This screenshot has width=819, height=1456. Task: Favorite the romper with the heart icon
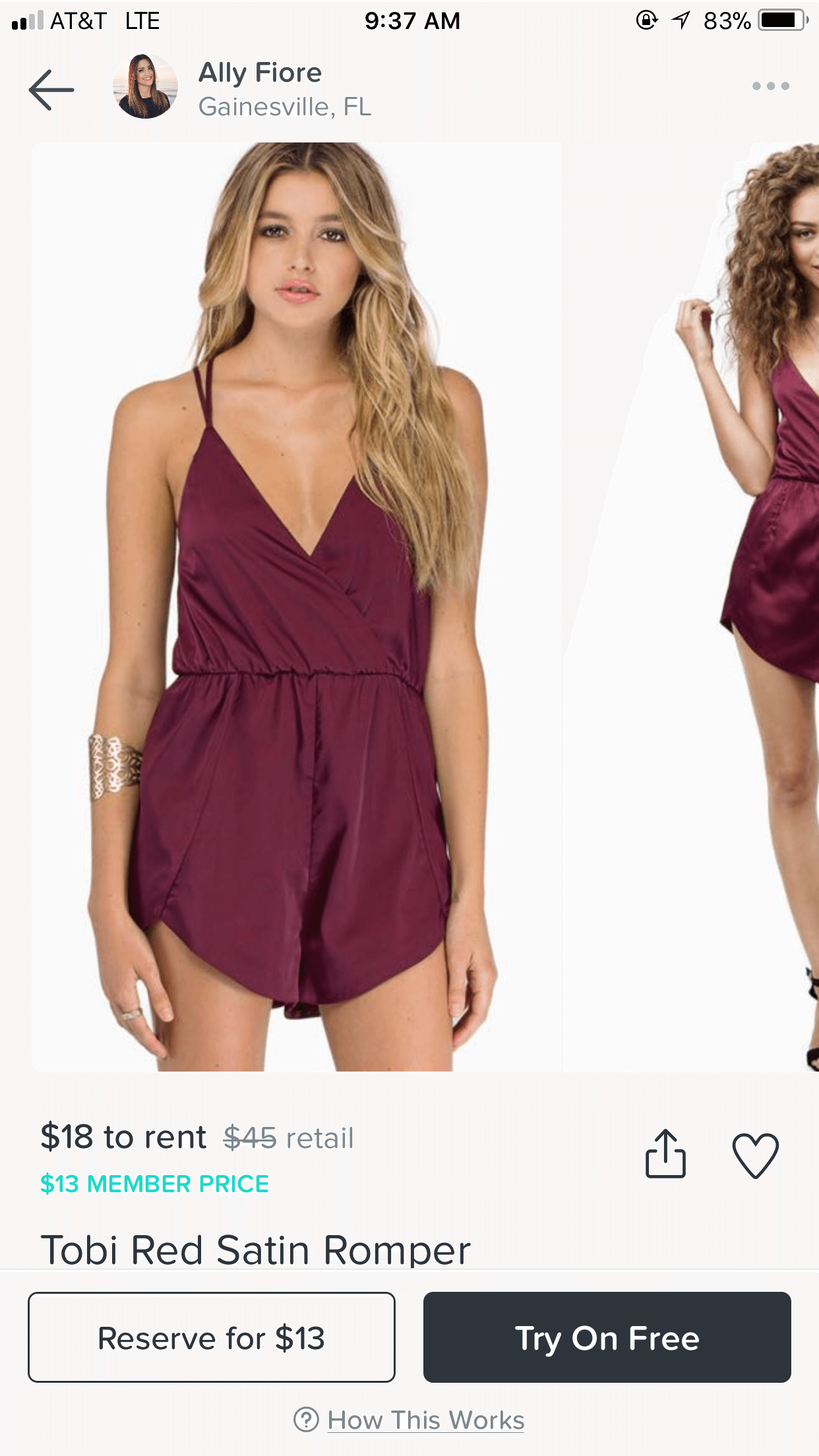pyautogui.click(x=755, y=1155)
